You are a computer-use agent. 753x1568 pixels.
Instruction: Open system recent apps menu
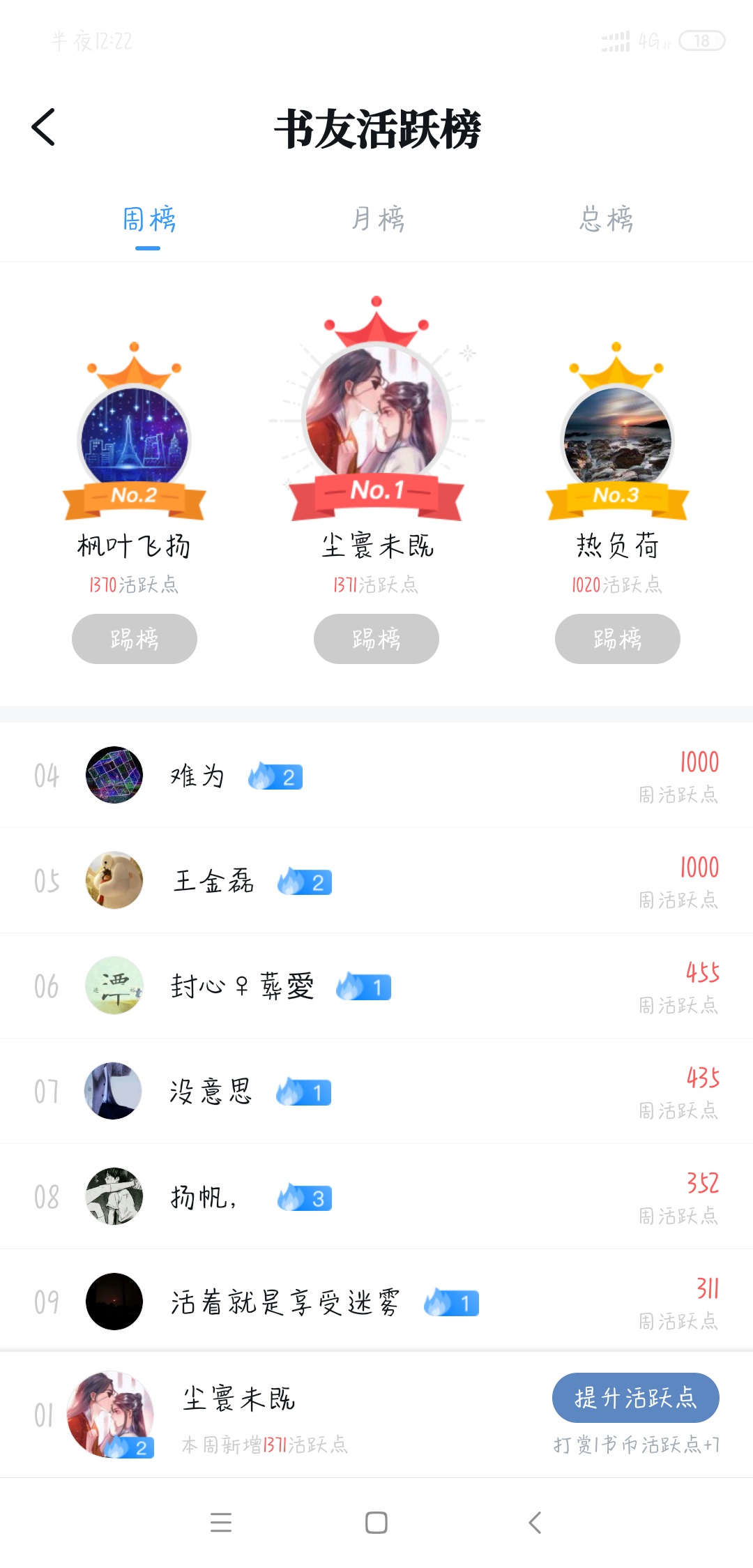221,1522
